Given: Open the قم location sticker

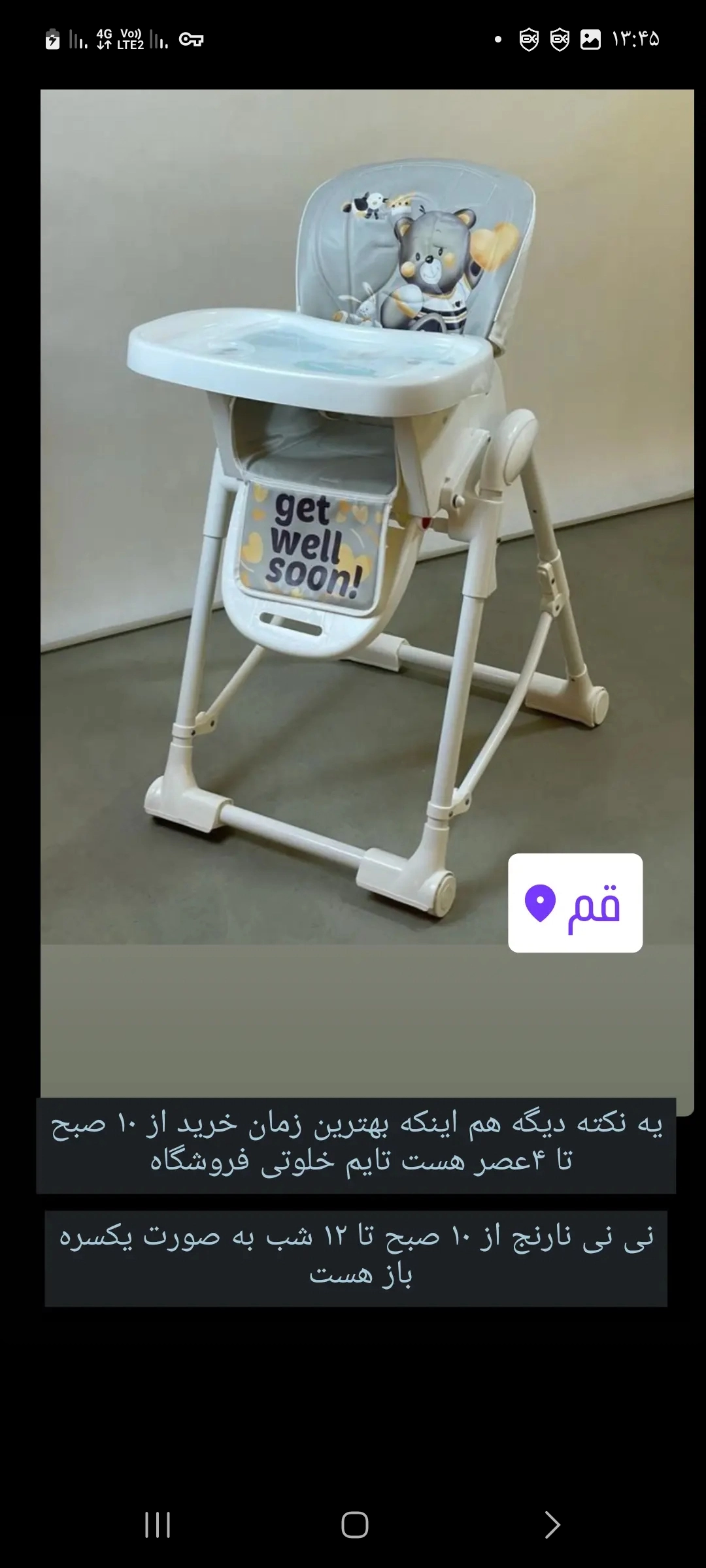Looking at the screenshot, I should tap(575, 903).
